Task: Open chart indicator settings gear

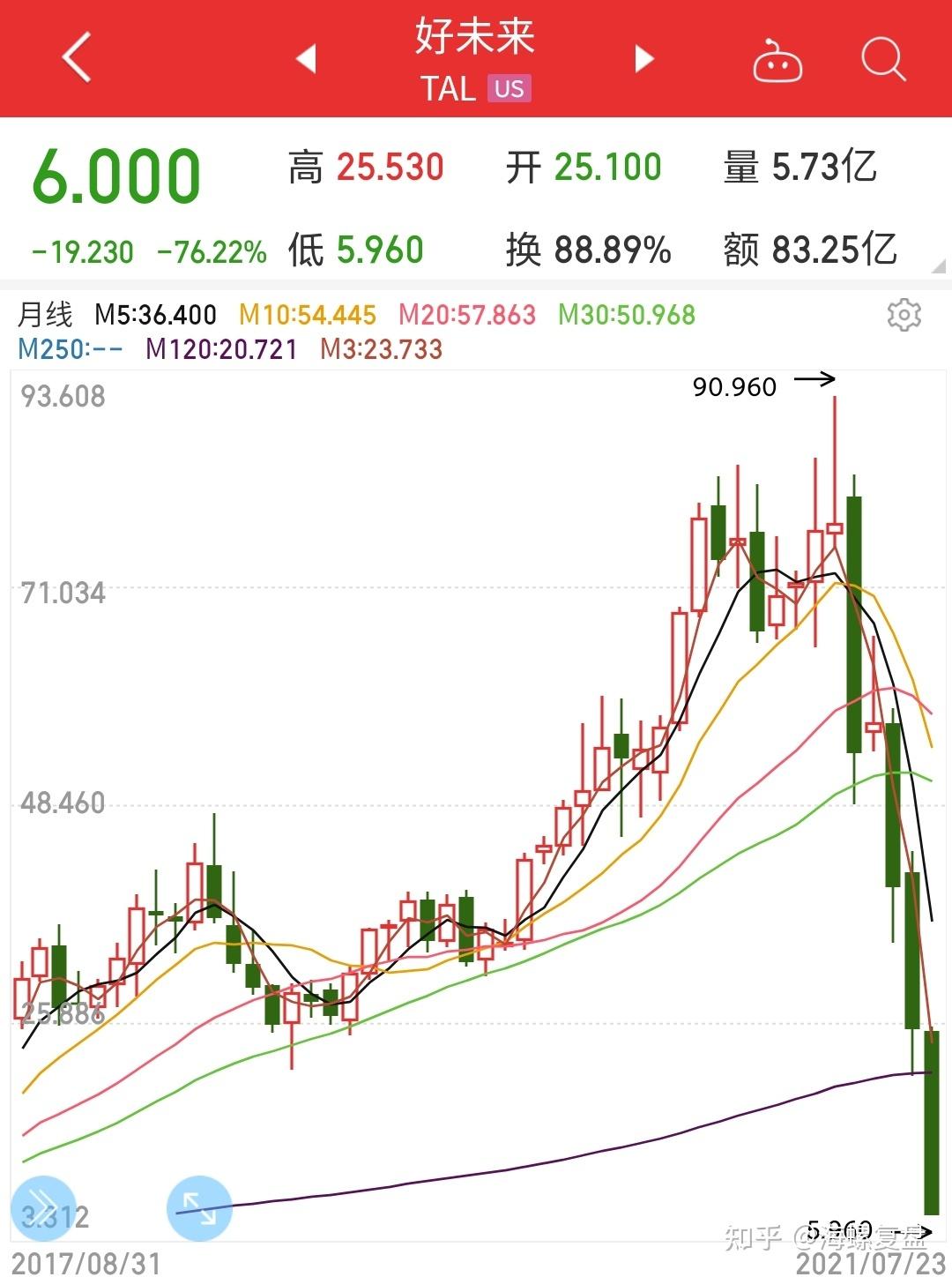Action: click(x=904, y=315)
